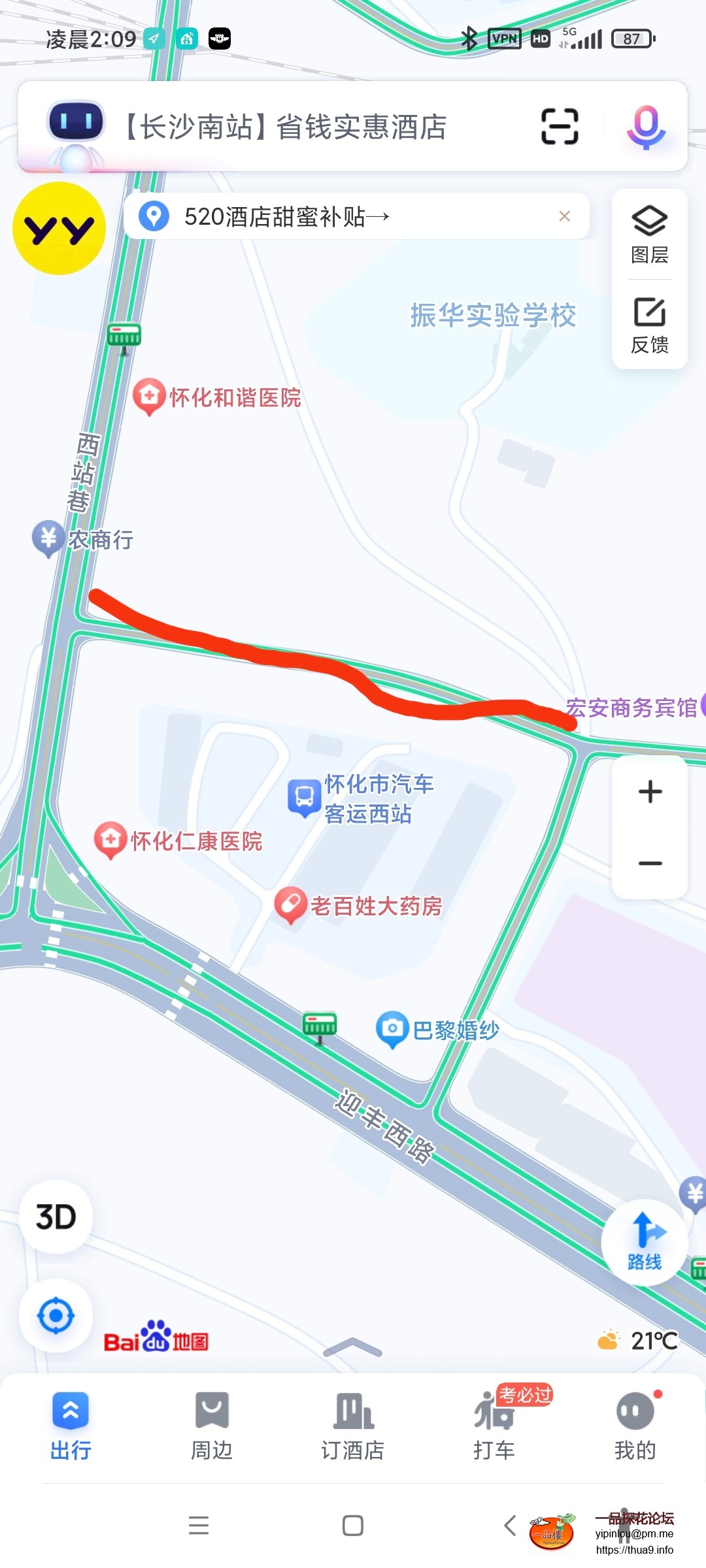Open the scan code icon

tap(560, 126)
